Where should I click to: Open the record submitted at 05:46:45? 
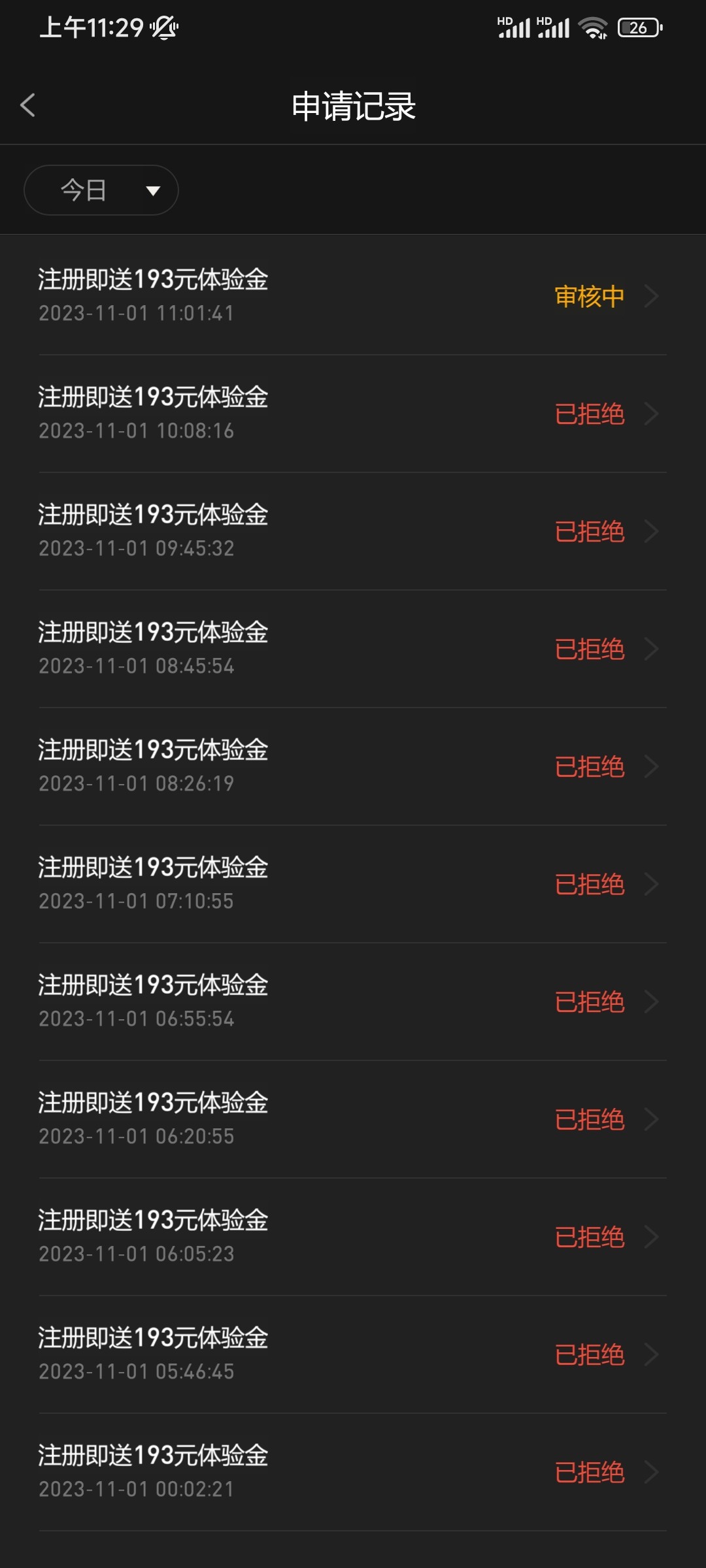[353, 1354]
